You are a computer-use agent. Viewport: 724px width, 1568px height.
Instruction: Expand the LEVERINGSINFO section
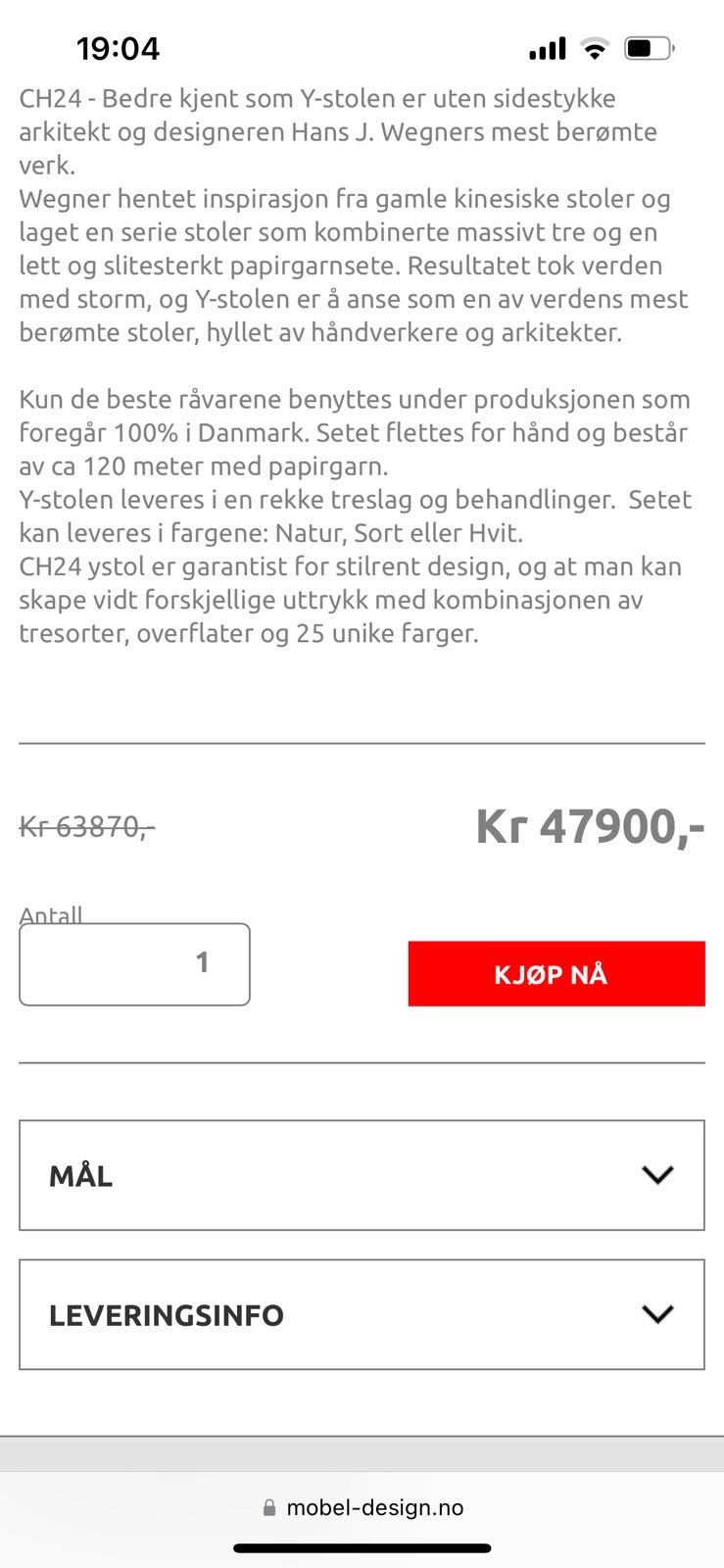[362, 1314]
